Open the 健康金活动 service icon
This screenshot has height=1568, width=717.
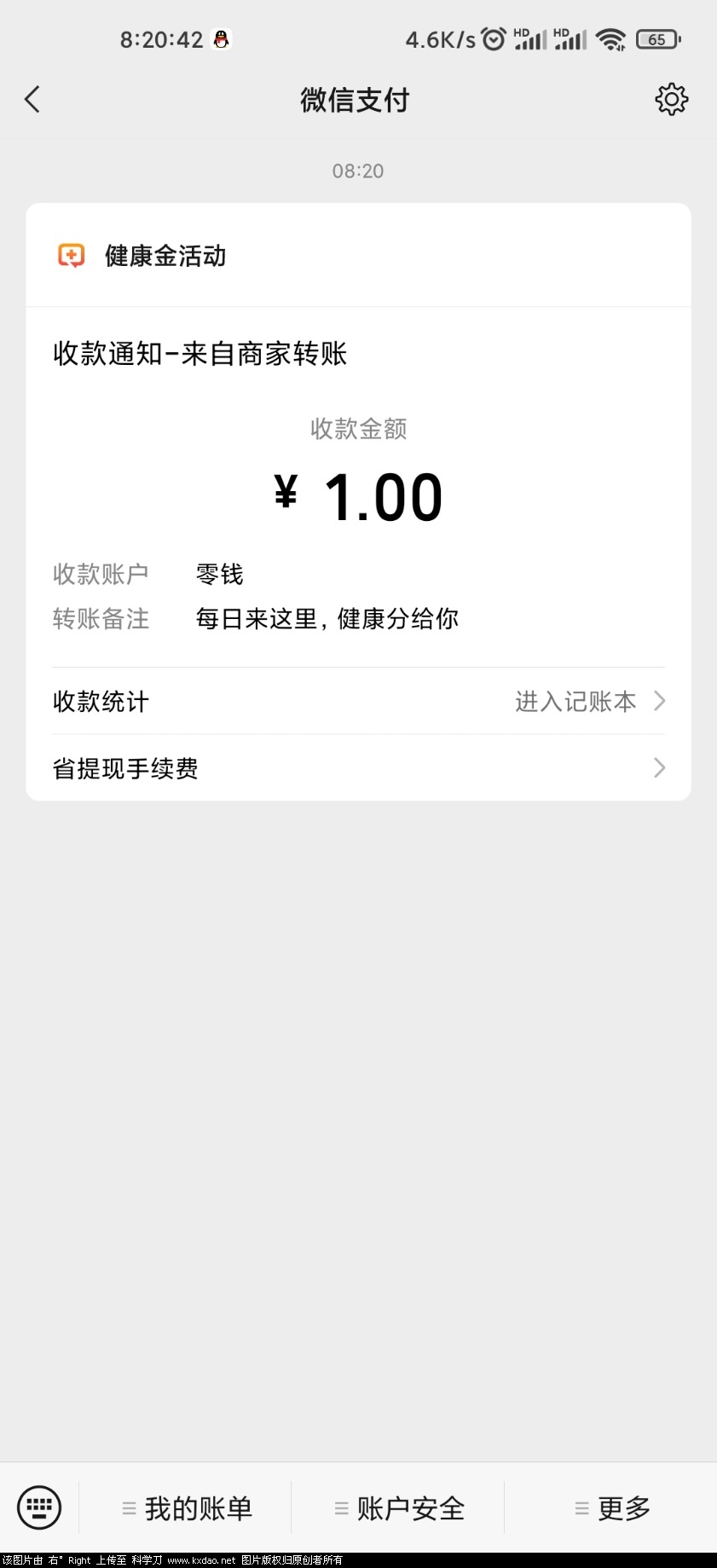[72, 255]
